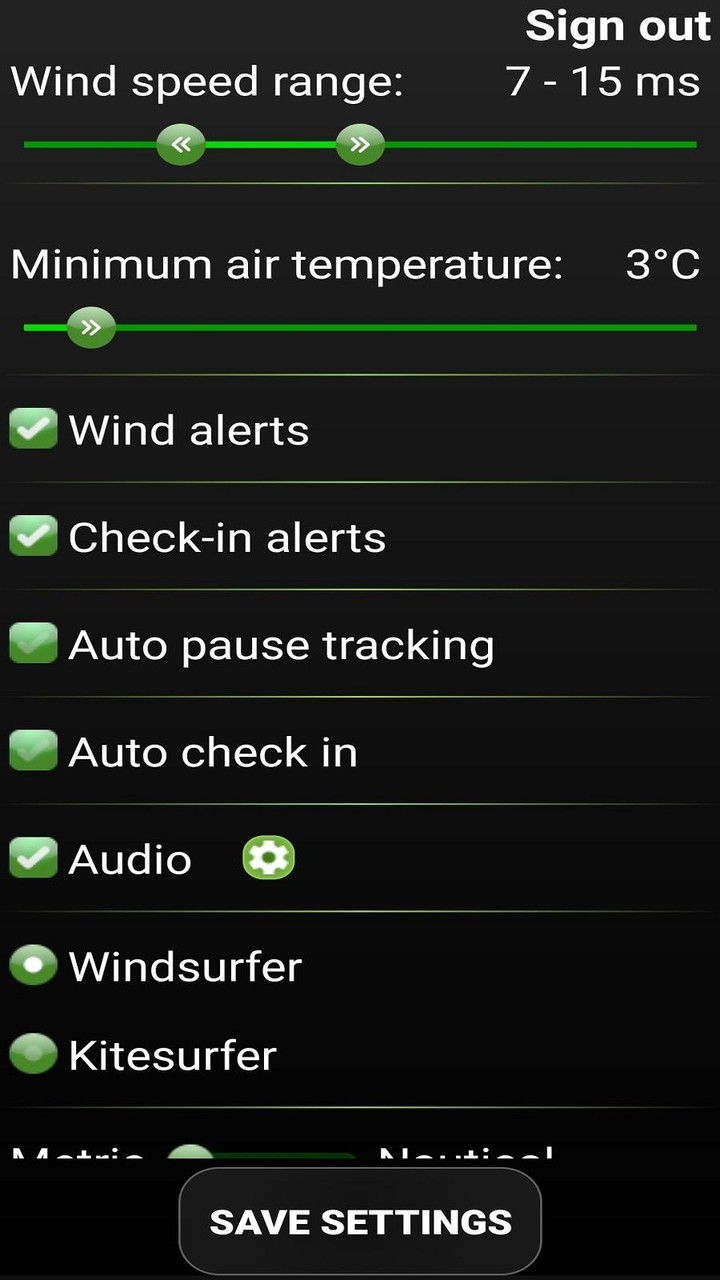
Task: Toggle the Wind alerts checkbox
Action: (x=33, y=428)
